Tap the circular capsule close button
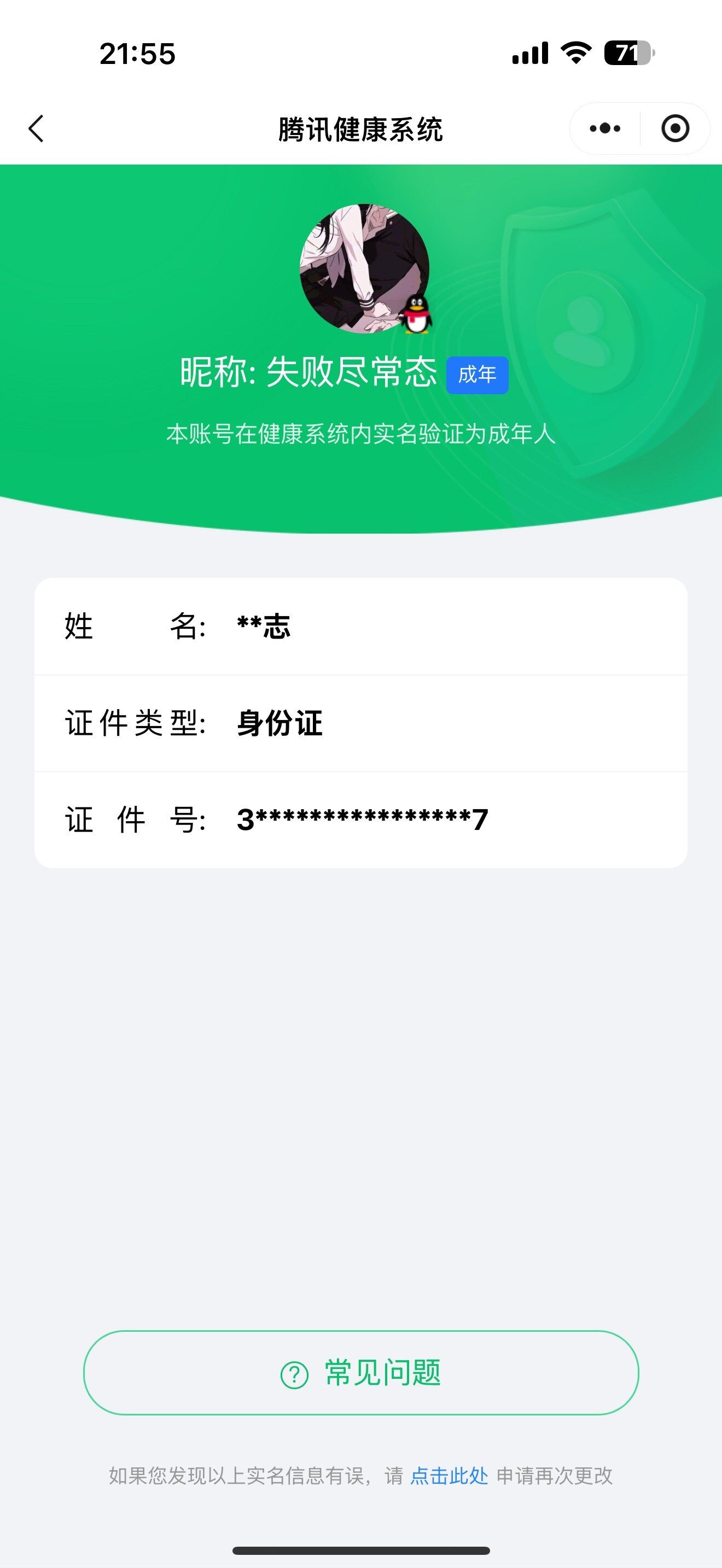The height and width of the screenshot is (1568, 722). coord(674,128)
